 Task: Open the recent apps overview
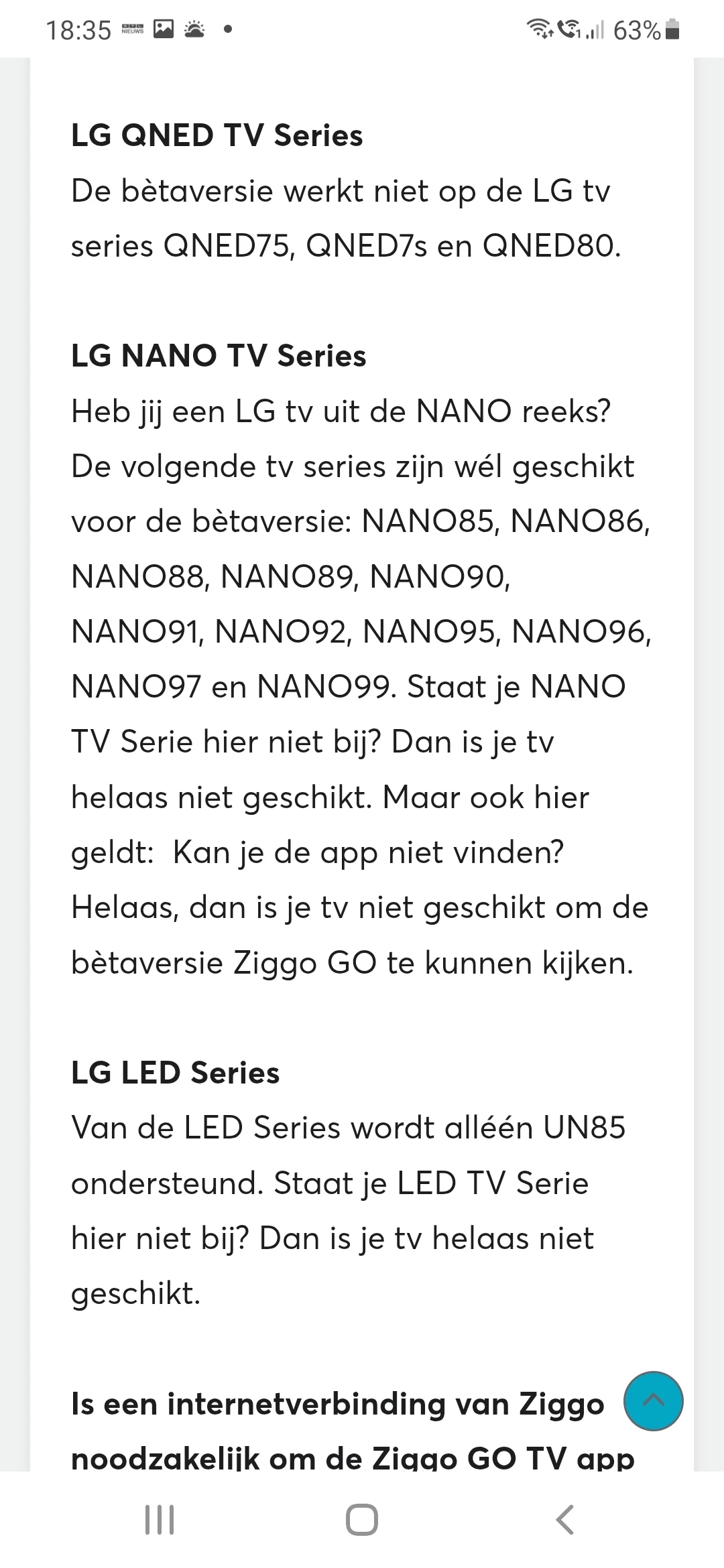pyautogui.click(x=160, y=1519)
